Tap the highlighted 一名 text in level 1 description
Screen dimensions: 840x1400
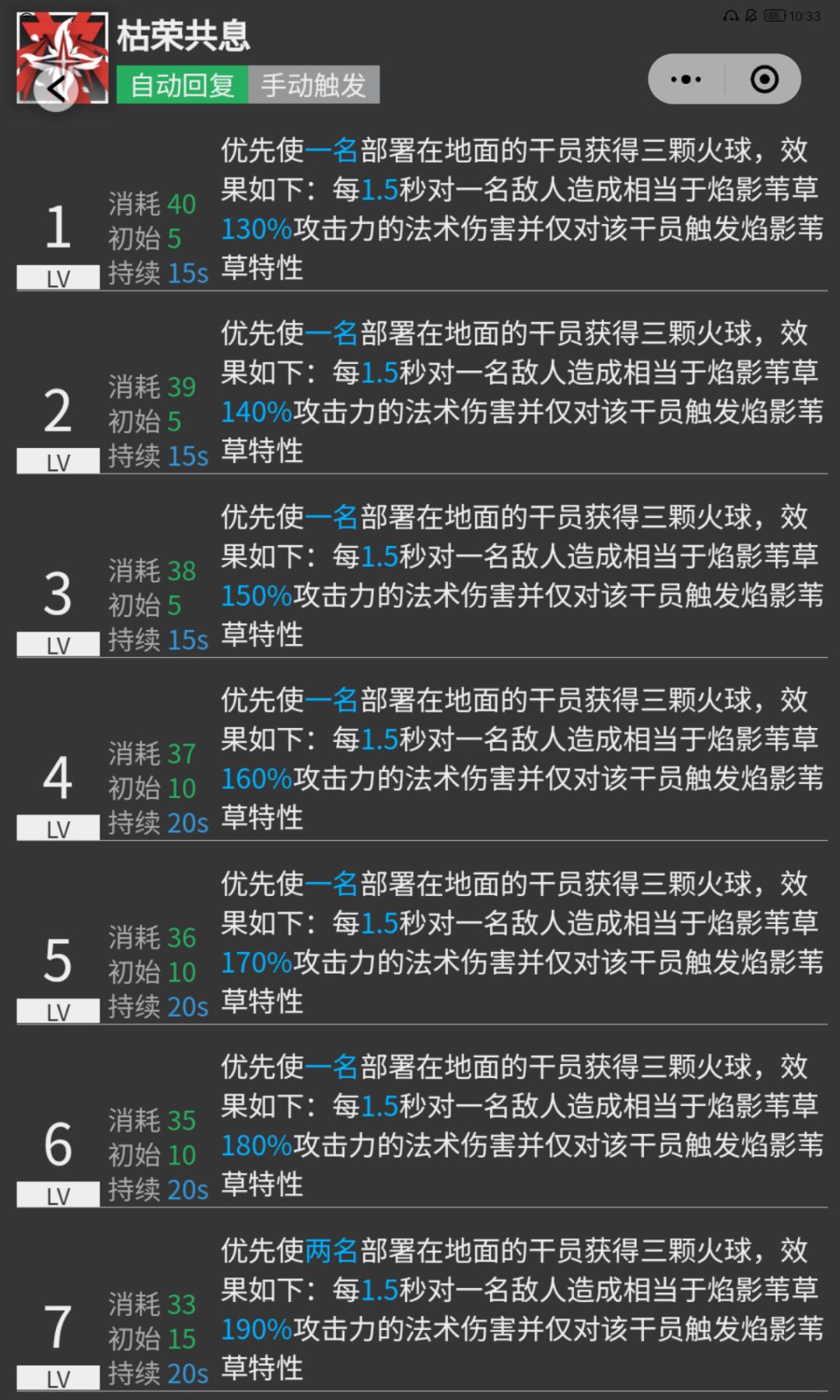pyautogui.click(x=334, y=149)
